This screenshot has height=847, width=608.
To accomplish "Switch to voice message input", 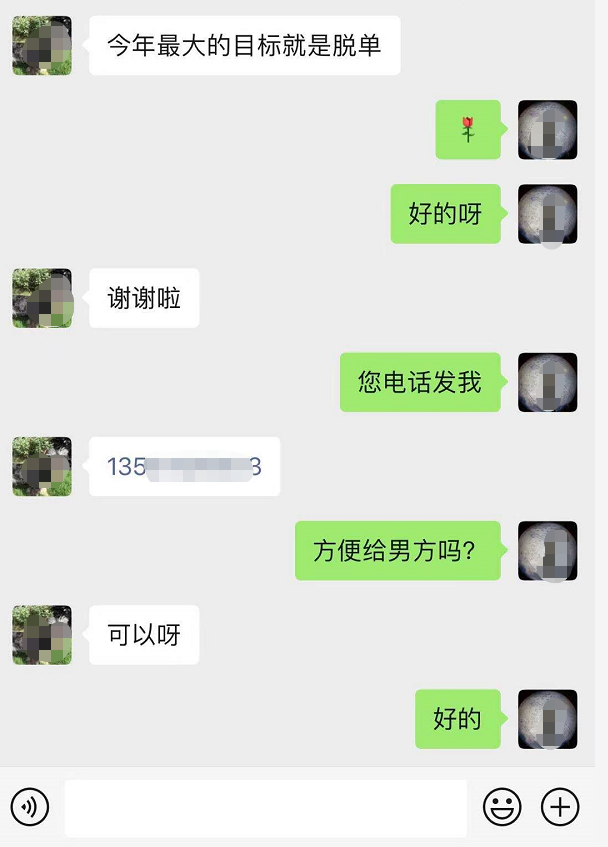I will coord(30,806).
